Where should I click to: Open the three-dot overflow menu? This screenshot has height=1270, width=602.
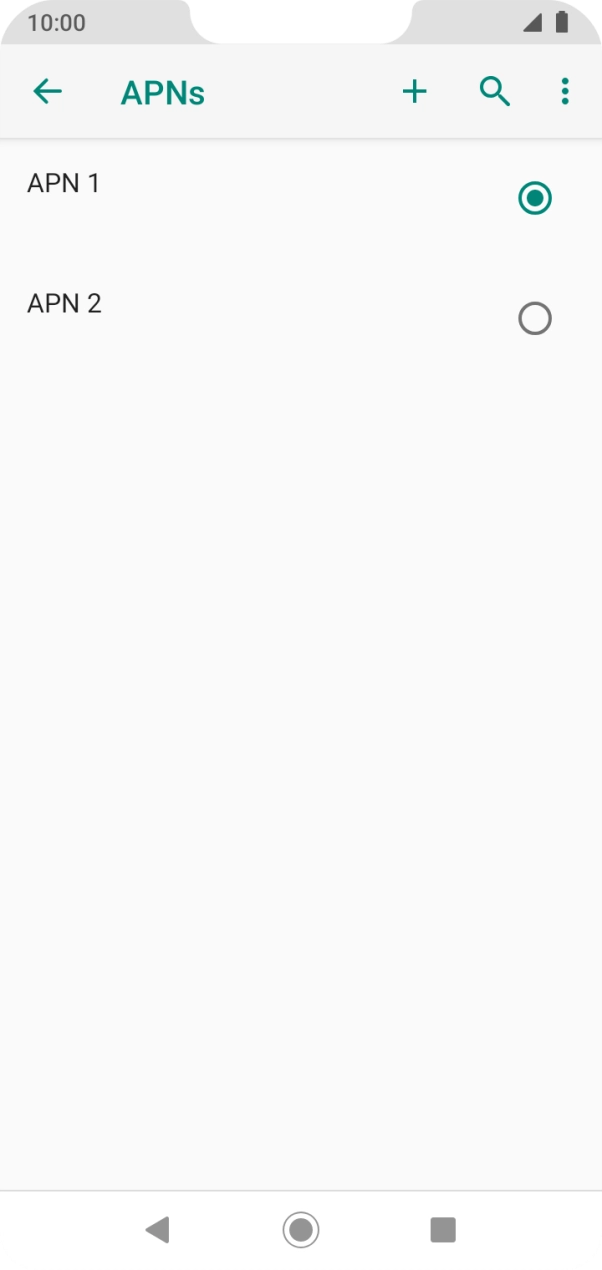coord(565,92)
